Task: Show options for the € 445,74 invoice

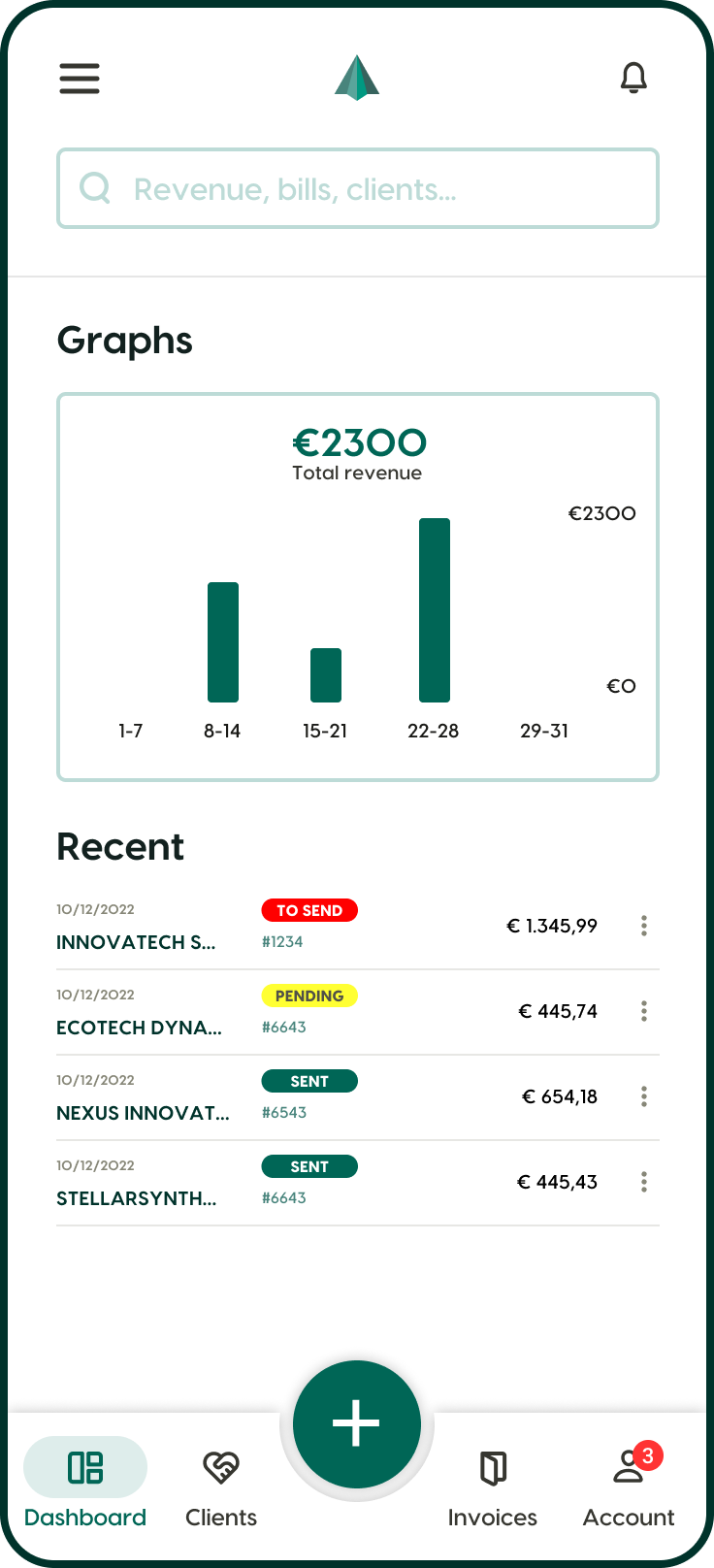Action: 644,1011
